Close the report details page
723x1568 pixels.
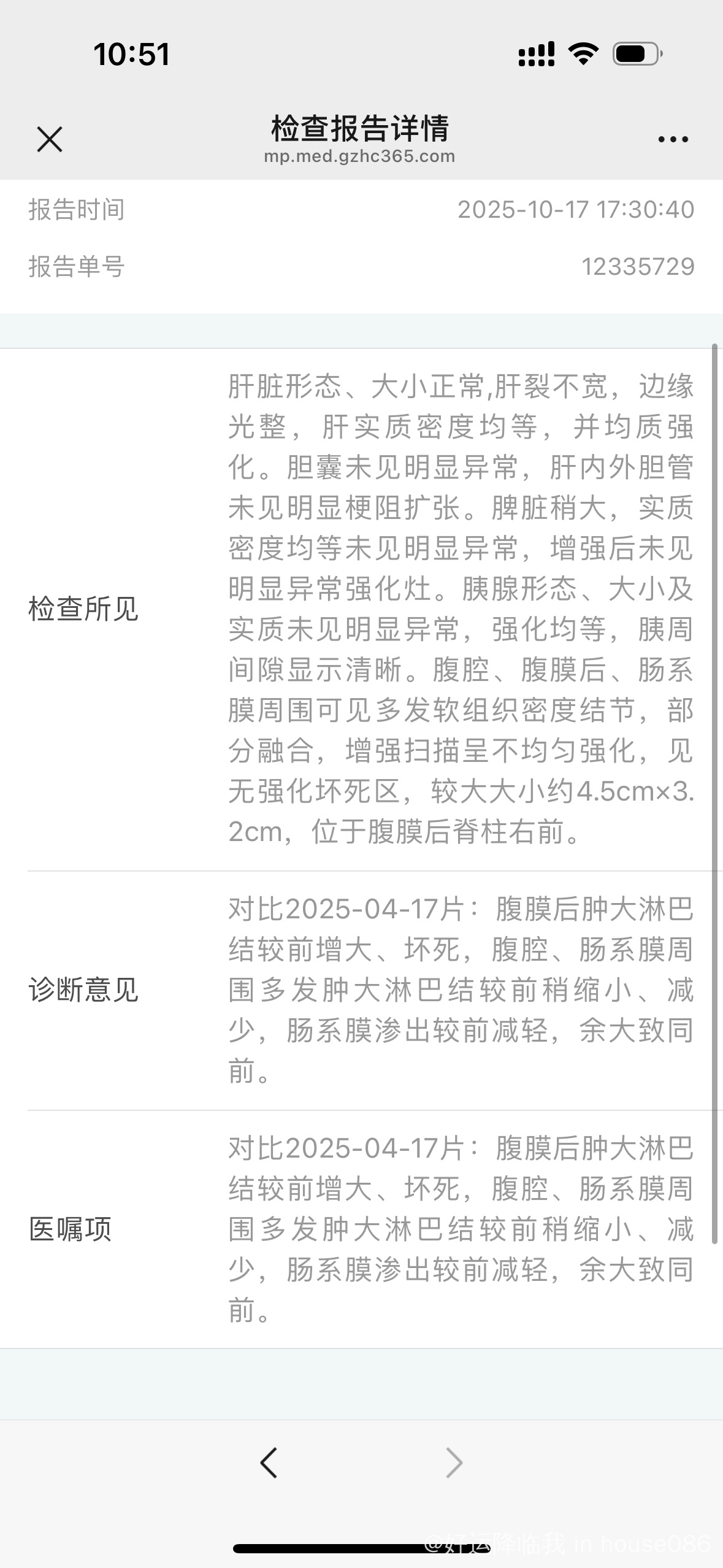(x=50, y=139)
